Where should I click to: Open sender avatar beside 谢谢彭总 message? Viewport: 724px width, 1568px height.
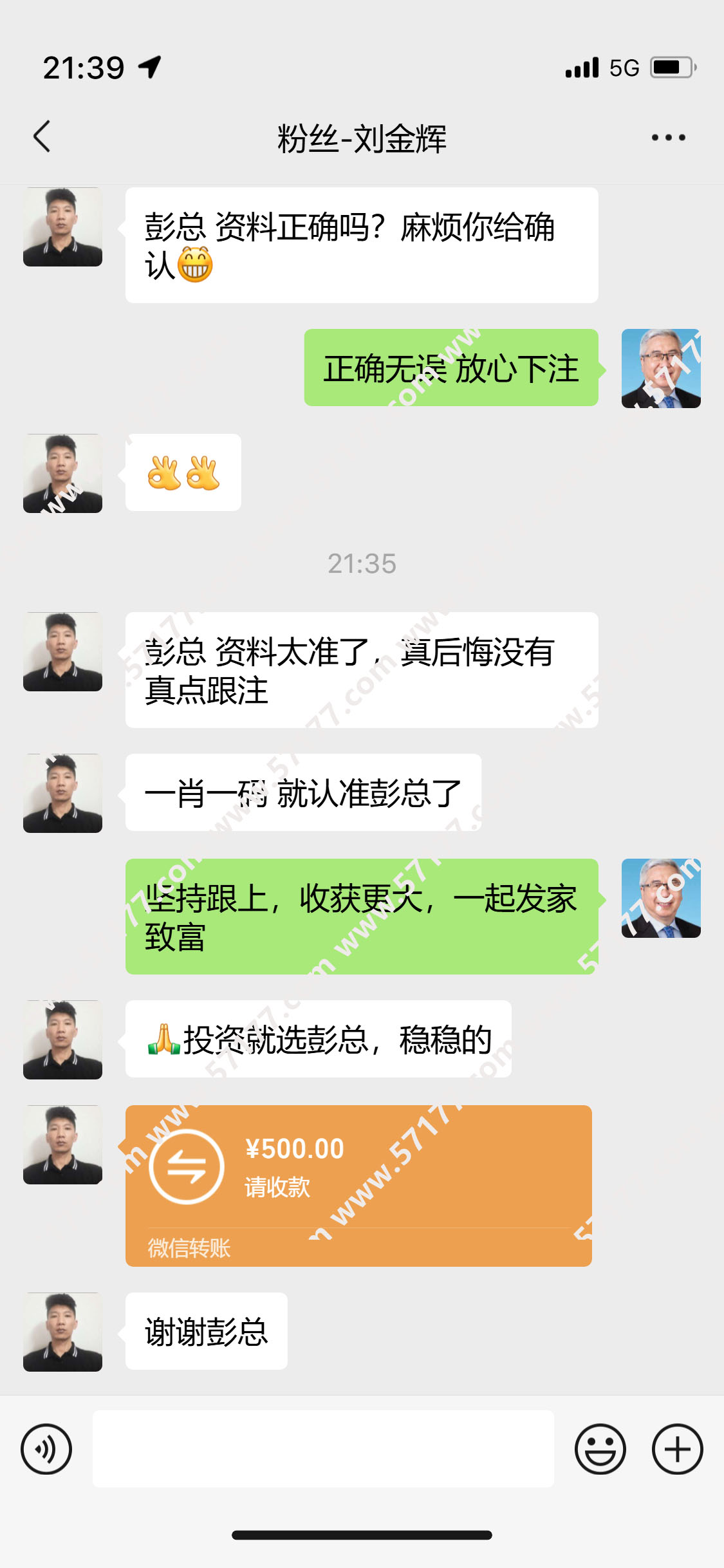[x=63, y=1332]
